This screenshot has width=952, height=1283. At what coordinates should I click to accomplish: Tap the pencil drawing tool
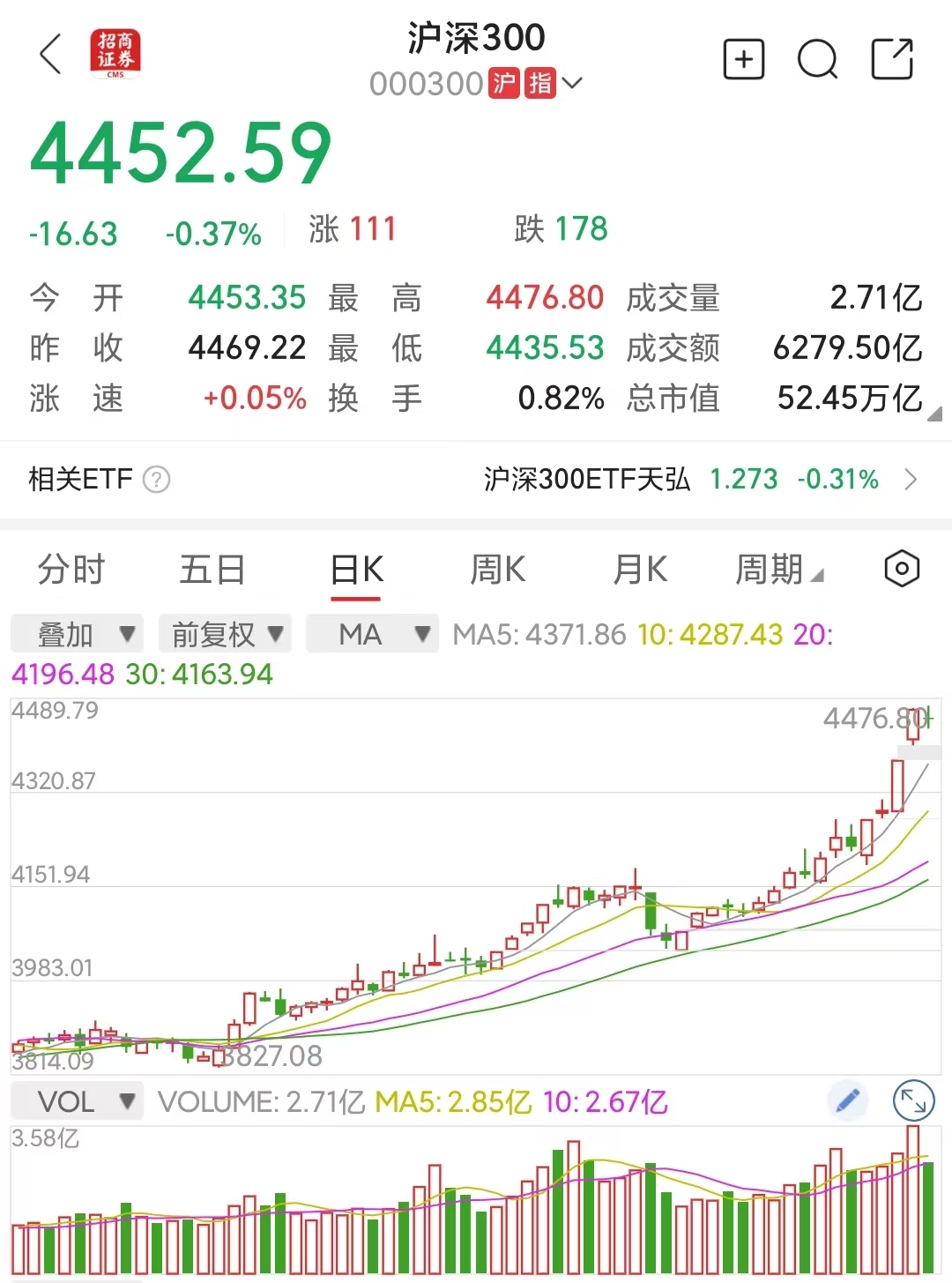click(x=848, y=1100)
